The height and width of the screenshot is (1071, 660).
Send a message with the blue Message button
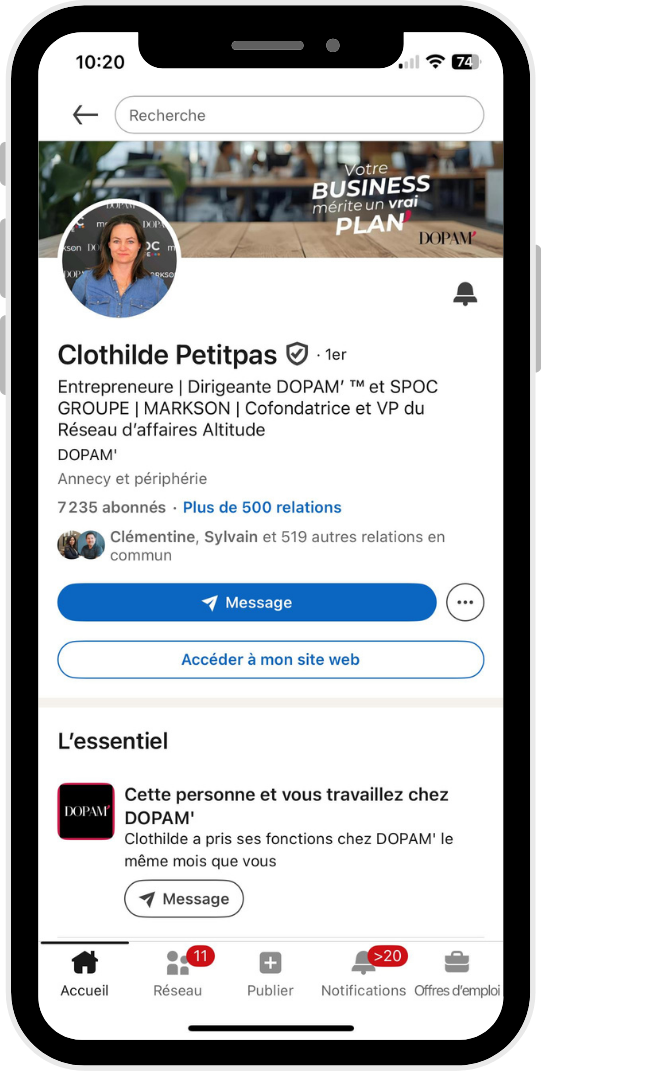247,602
